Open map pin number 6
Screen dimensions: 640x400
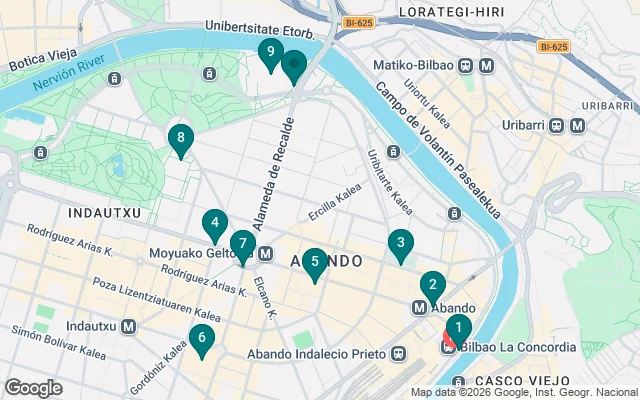pyautogui.click(x=202, y=339)
